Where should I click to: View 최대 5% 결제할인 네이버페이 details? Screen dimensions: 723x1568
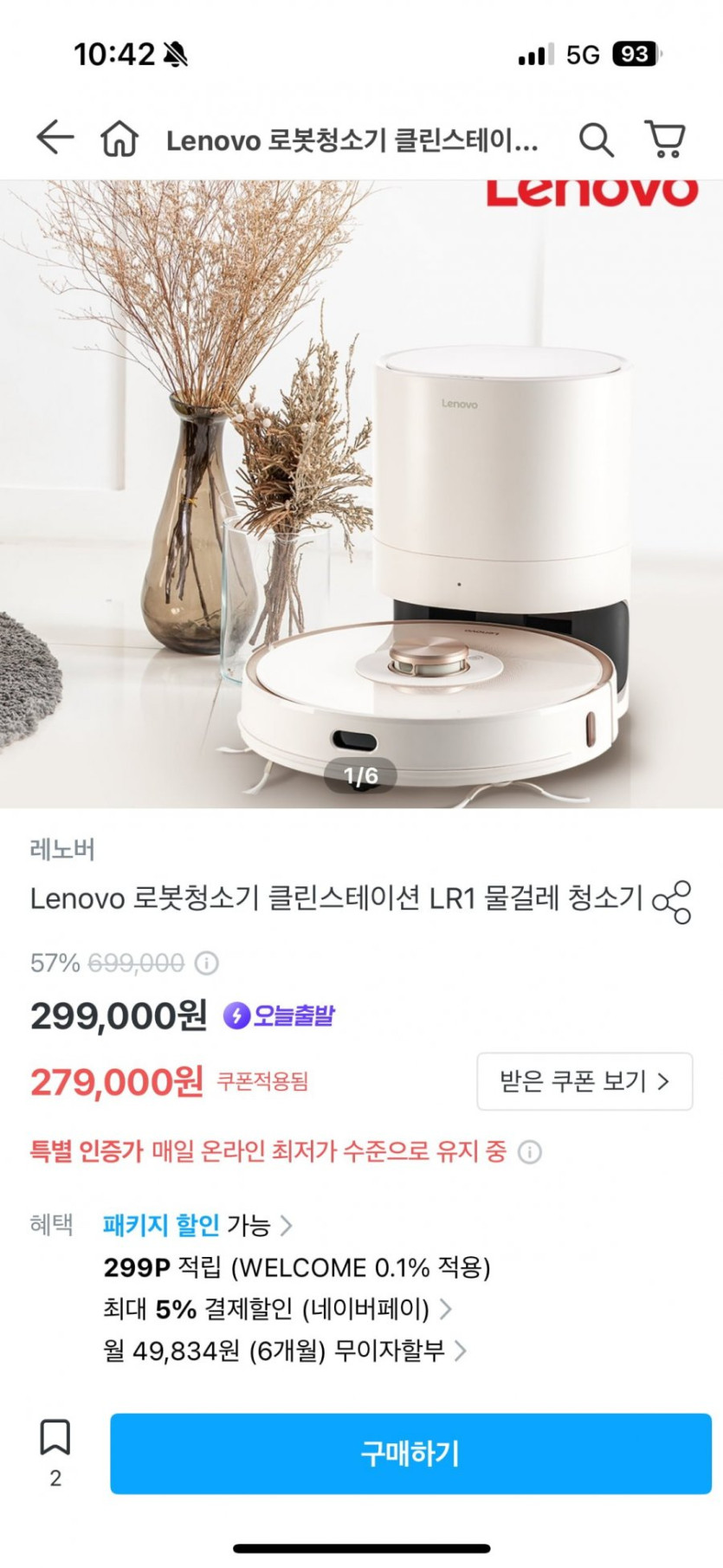point(277,1308)
